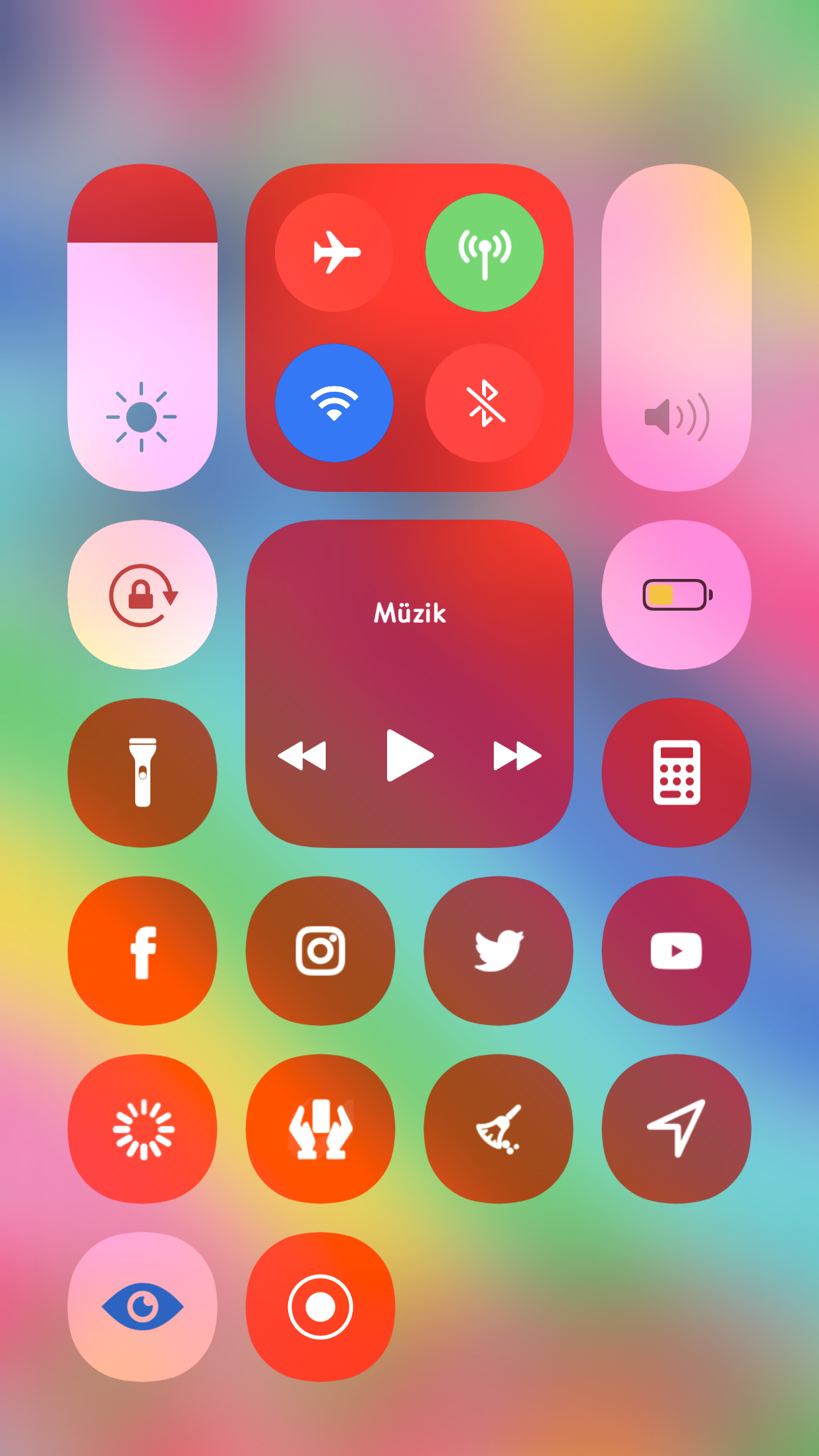Toggle low power battery mode
This screenshot has width=819, height=1456.
[677, 595]
